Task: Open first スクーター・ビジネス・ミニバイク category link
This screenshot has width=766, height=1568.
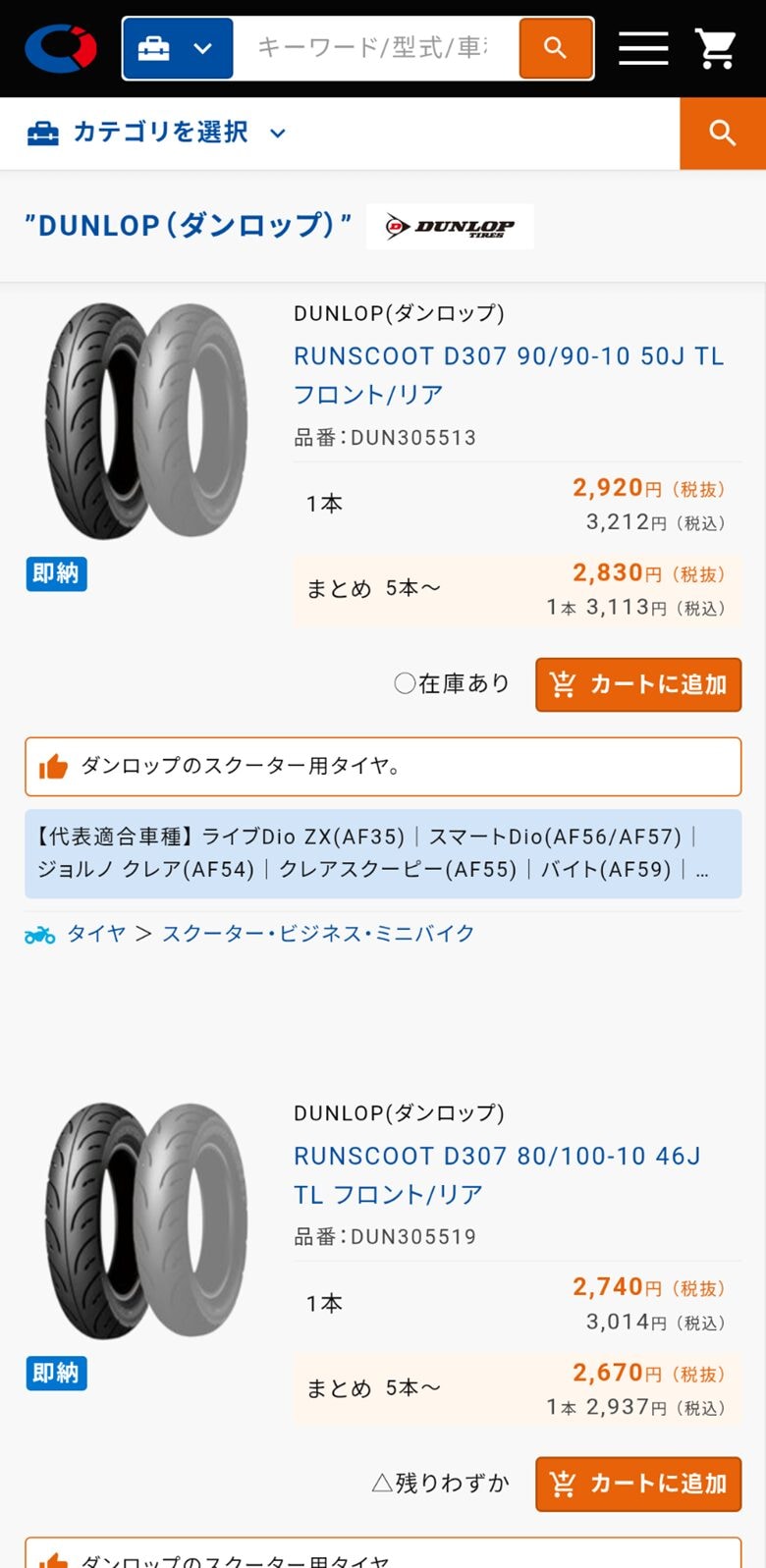Action: pyautogui.click(x=318, y=934)
